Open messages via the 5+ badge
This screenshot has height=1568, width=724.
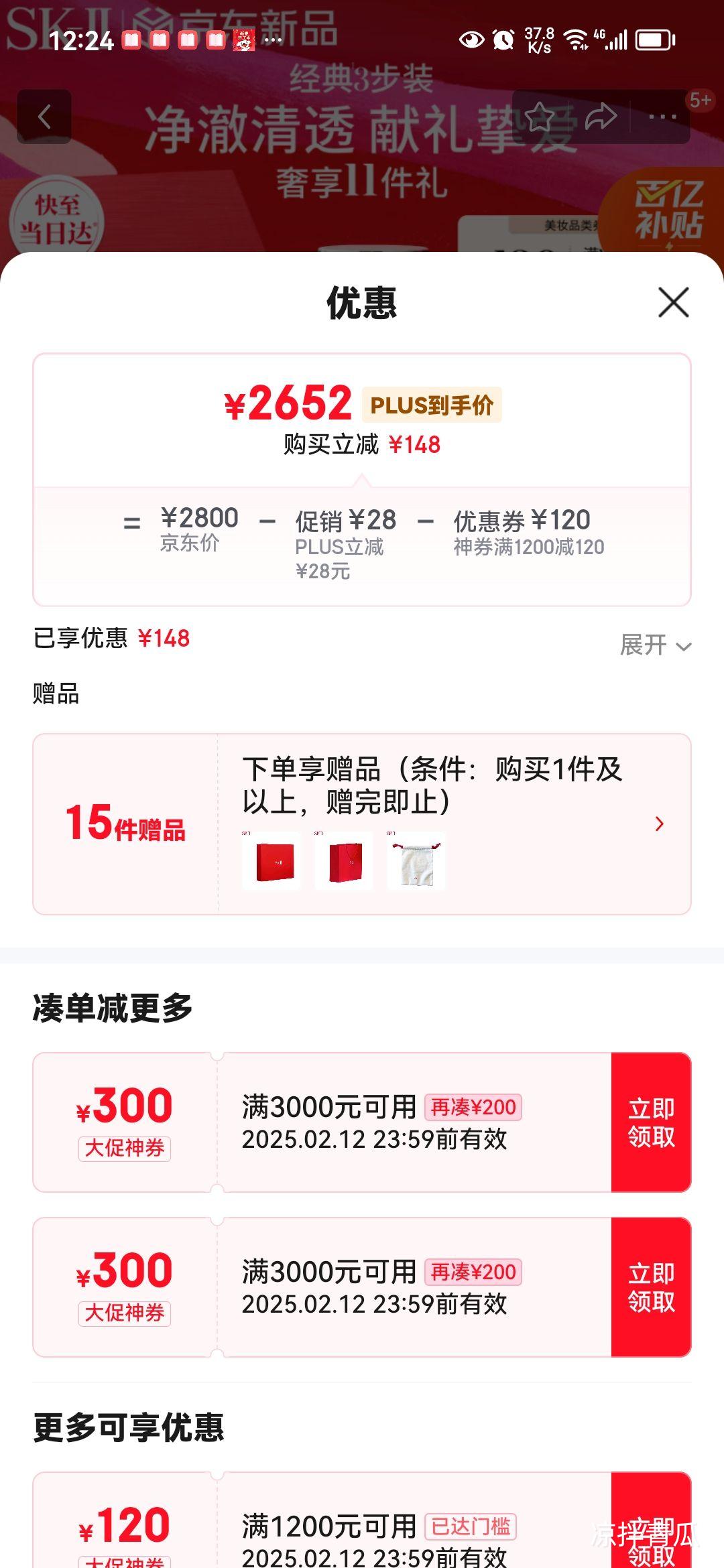click(x=701, y=99)
